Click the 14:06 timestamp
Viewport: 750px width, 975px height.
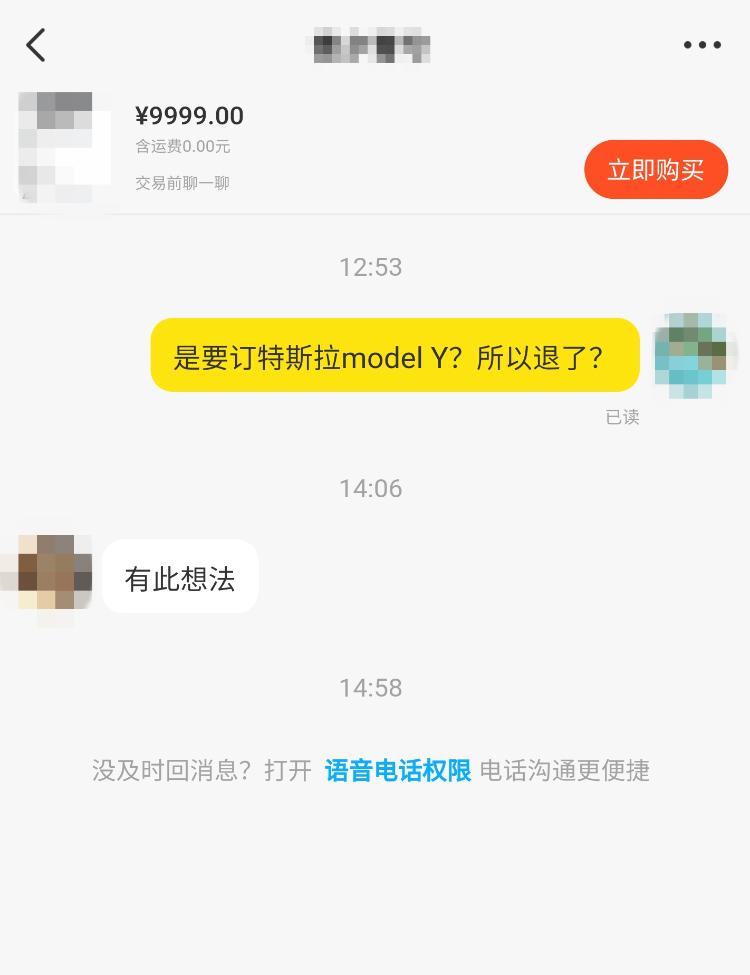click(x=370, y=488)
